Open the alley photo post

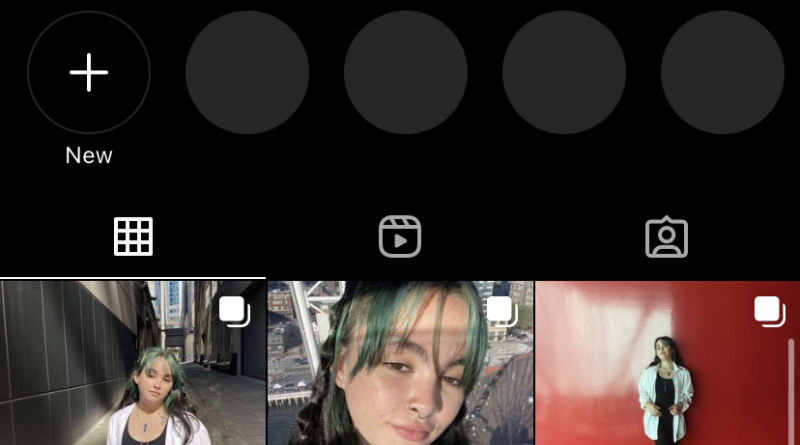pos(133,363)
